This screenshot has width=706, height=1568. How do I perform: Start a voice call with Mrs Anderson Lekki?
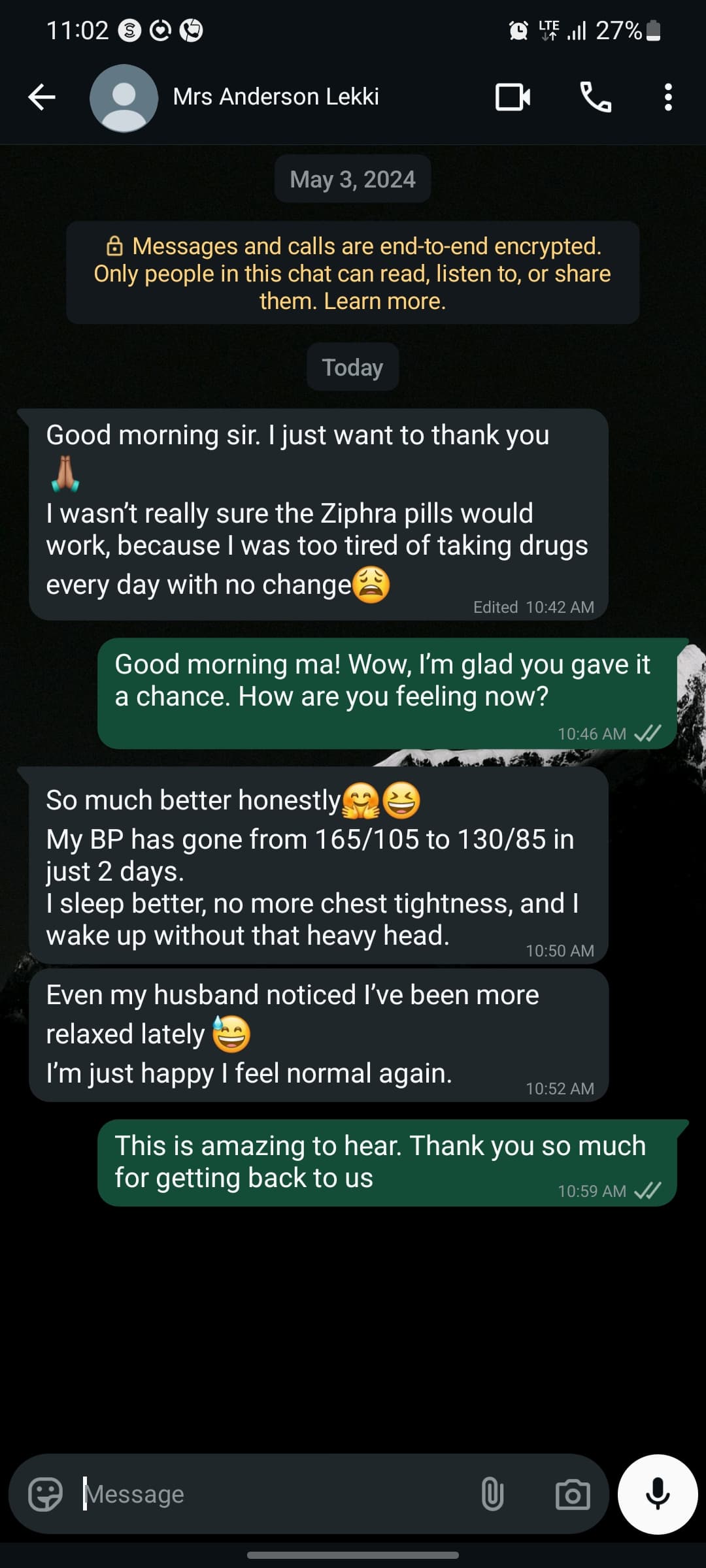tap(596, 97)
